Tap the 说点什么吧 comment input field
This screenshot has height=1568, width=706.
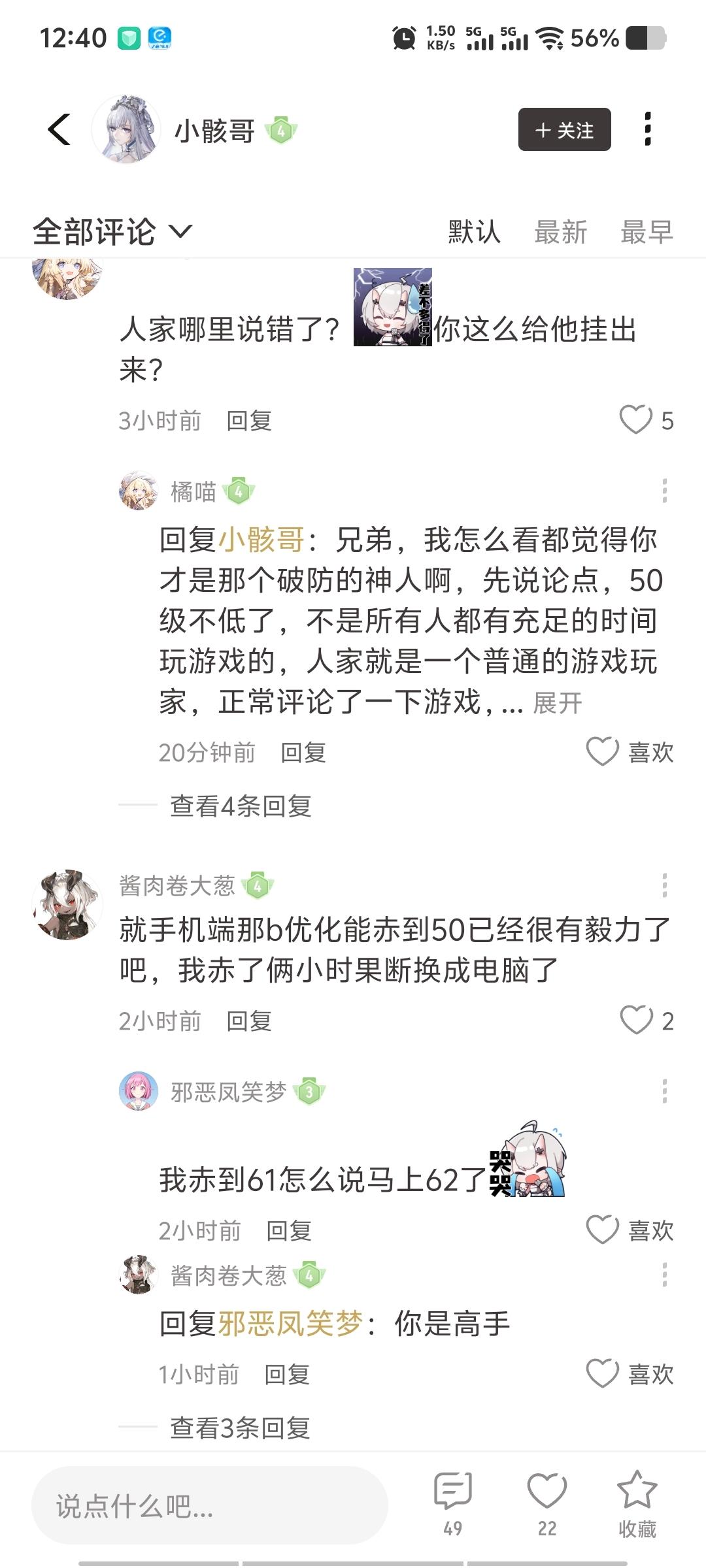(x=209, y=1506)
